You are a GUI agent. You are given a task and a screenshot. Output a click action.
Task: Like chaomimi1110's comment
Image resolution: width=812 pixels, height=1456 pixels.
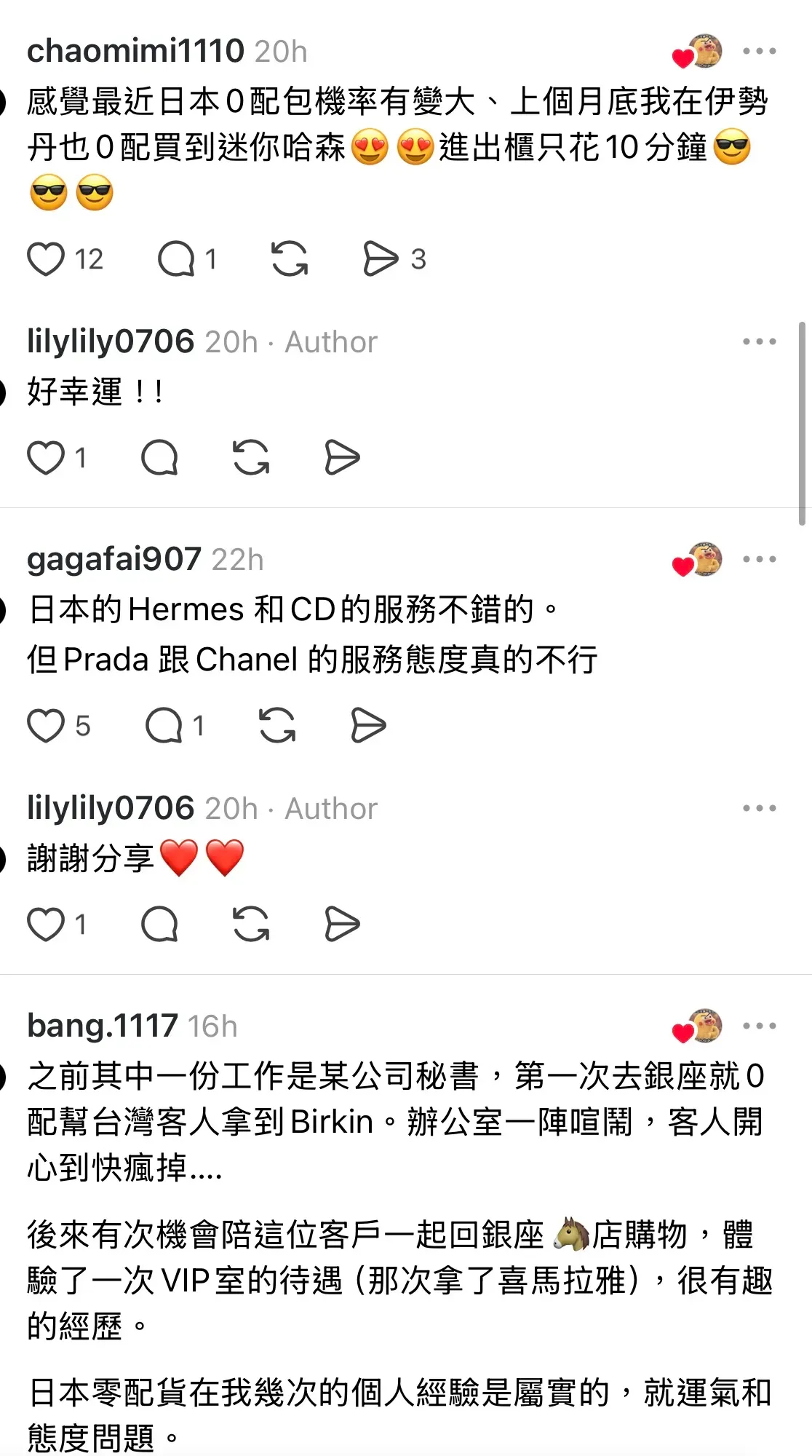pos(46,259)
